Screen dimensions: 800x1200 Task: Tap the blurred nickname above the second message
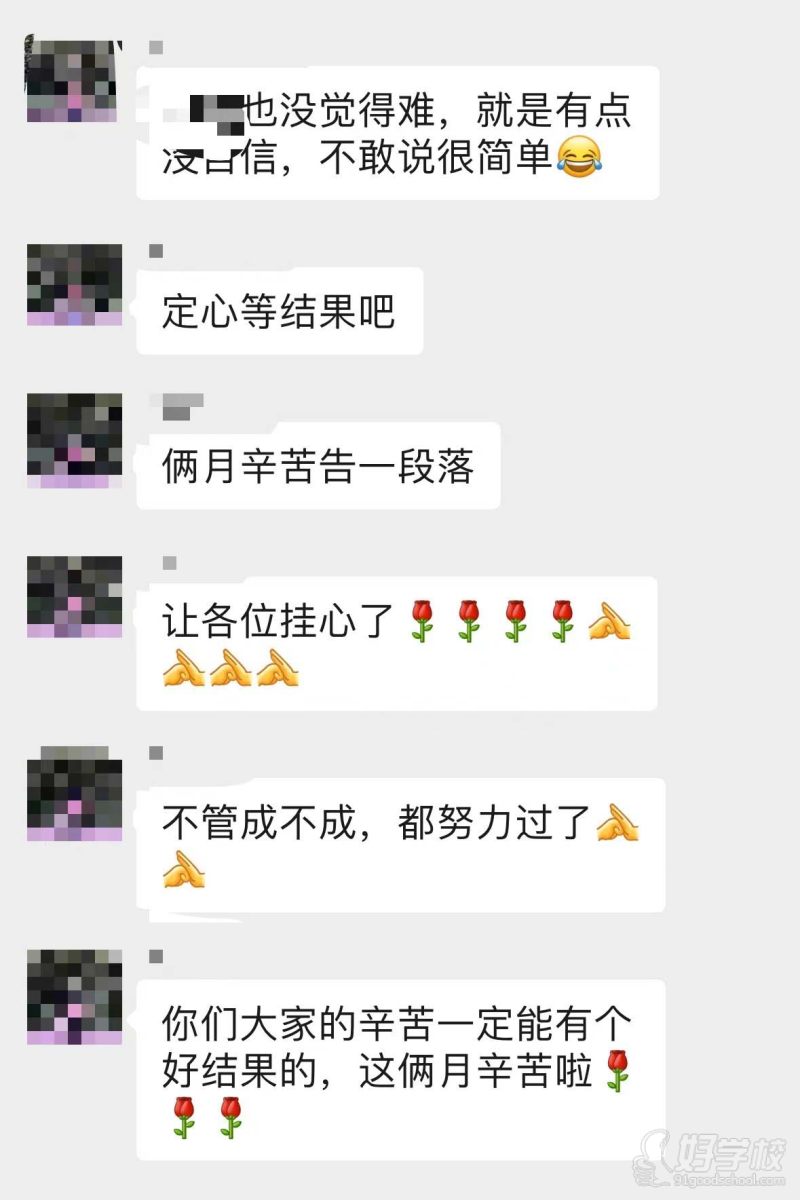coord(155,250)
